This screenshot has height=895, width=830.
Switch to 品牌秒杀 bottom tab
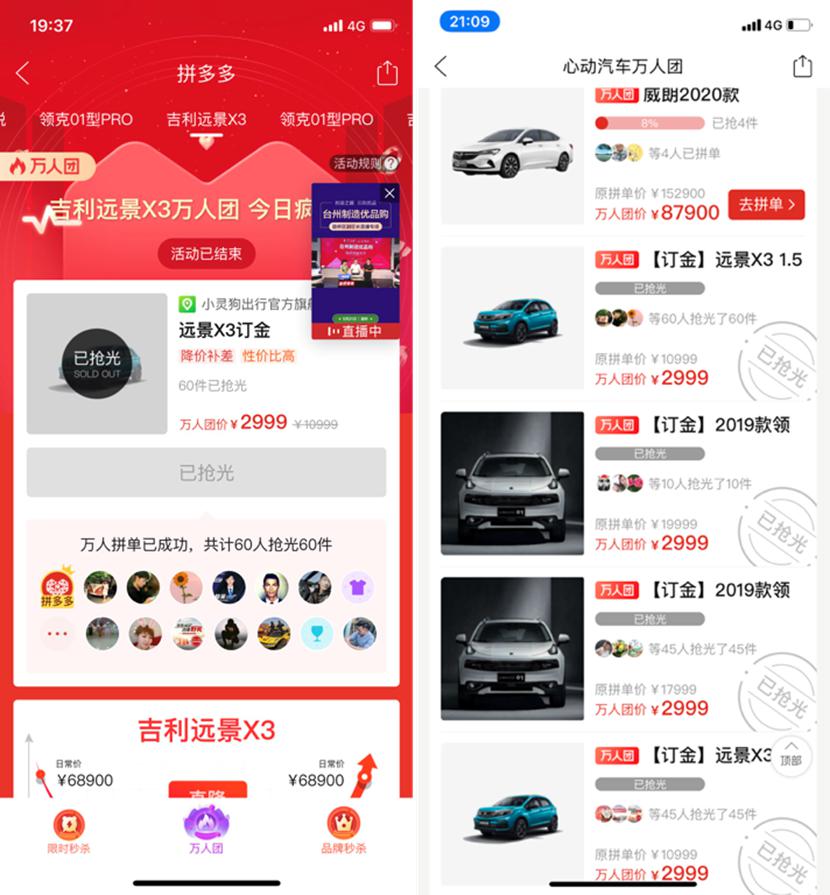[344, 831]
